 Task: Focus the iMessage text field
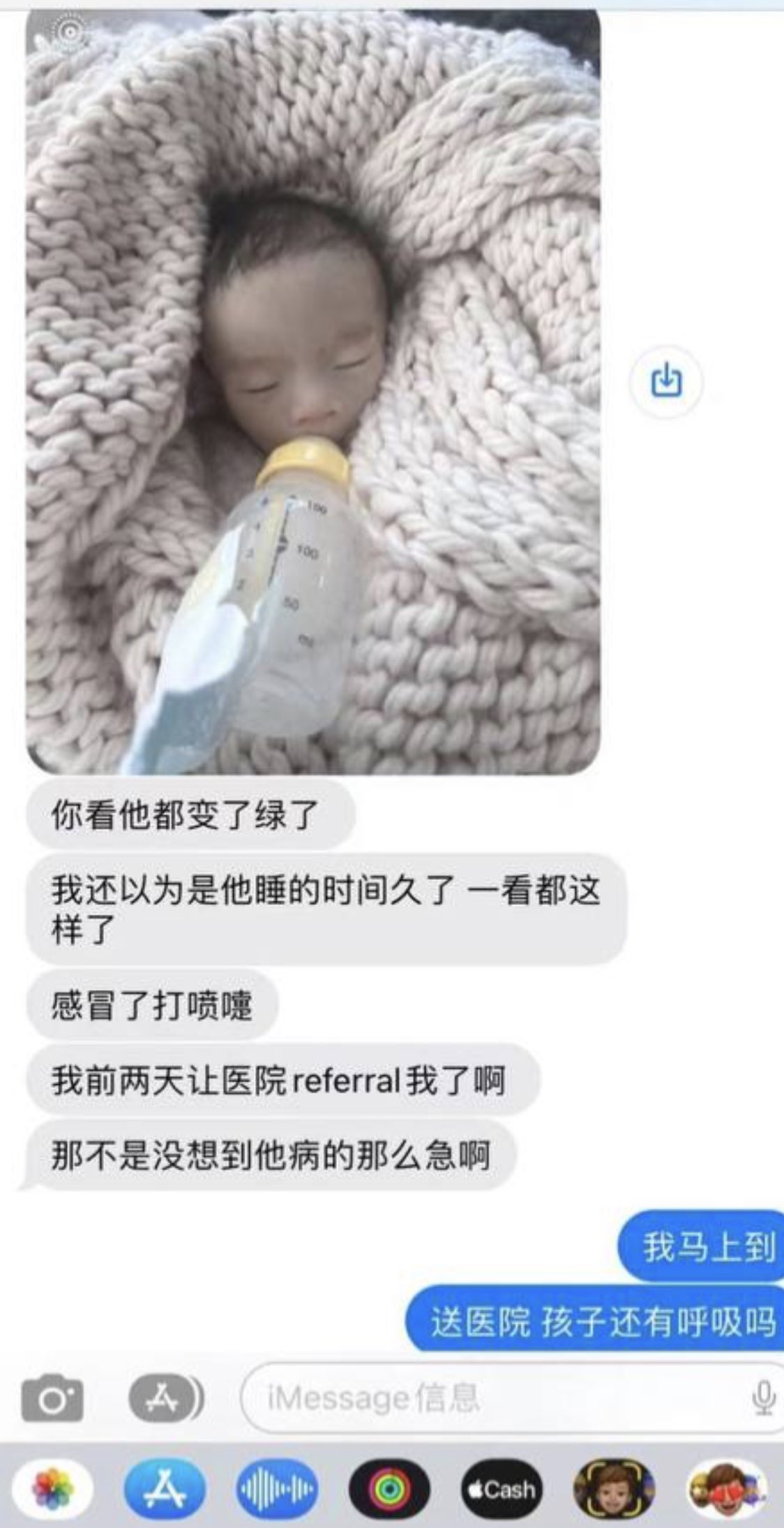(513, 1398)
